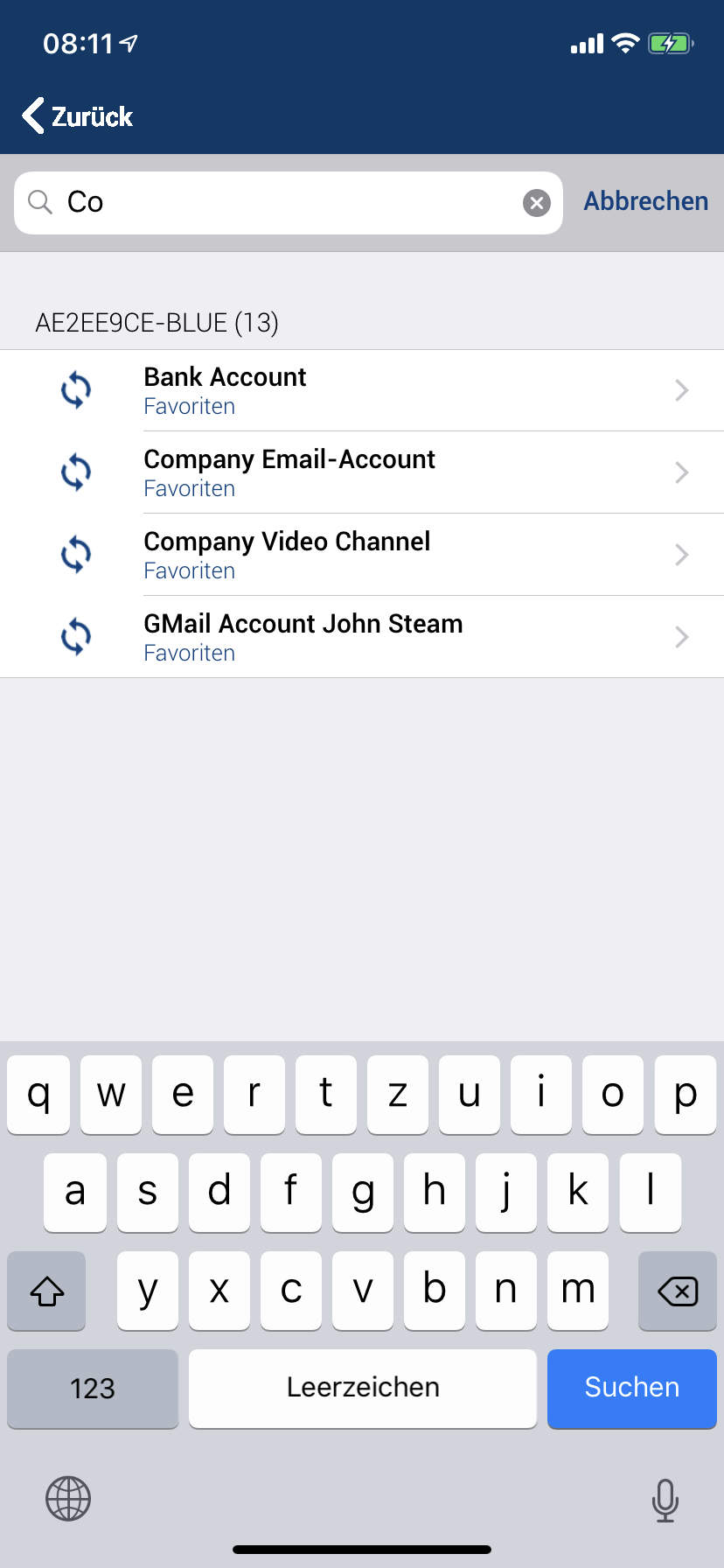Tap the globe key to change keyboard language
This screenshot has height=1568, width=724.
tap(68, 1499)
